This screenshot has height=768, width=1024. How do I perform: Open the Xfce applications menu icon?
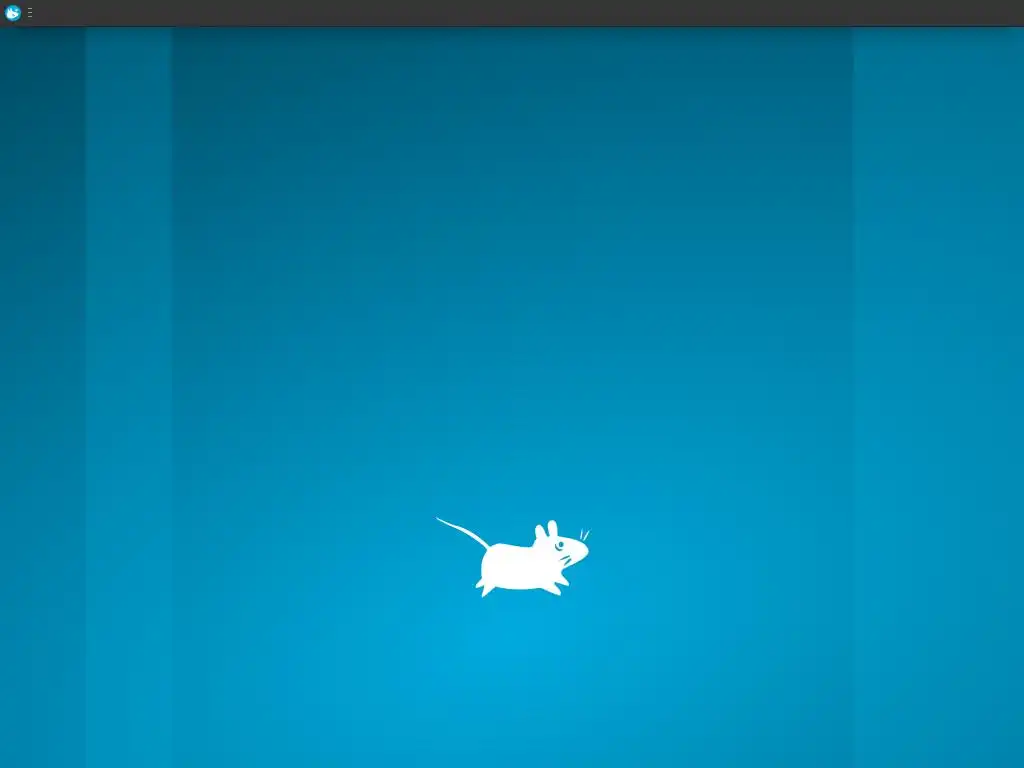coord(13,13)
